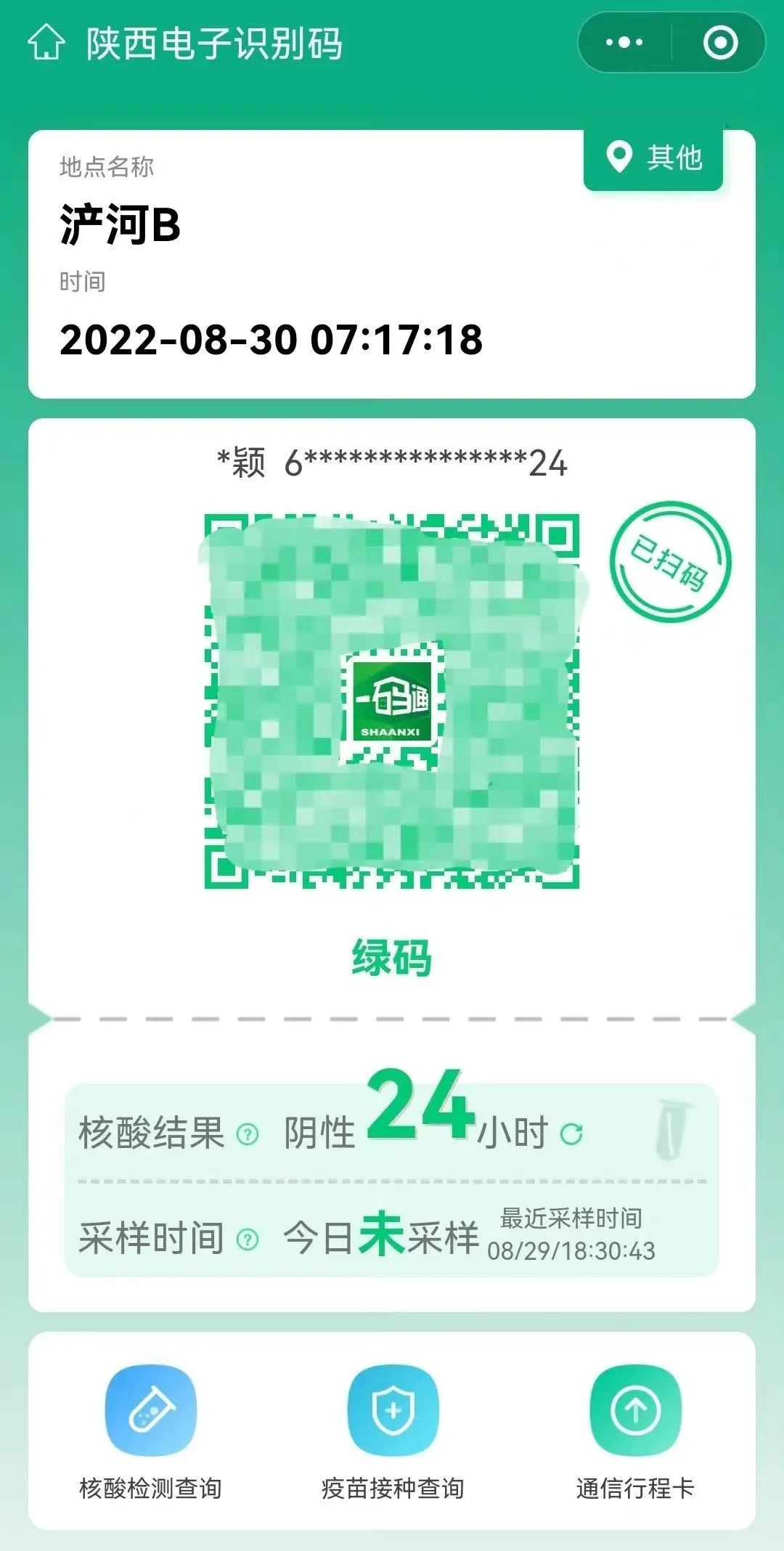The height and width of the screenshot is (1551, 784).
Task: Open help icon beside 核酸结果
Action: 248,1133
